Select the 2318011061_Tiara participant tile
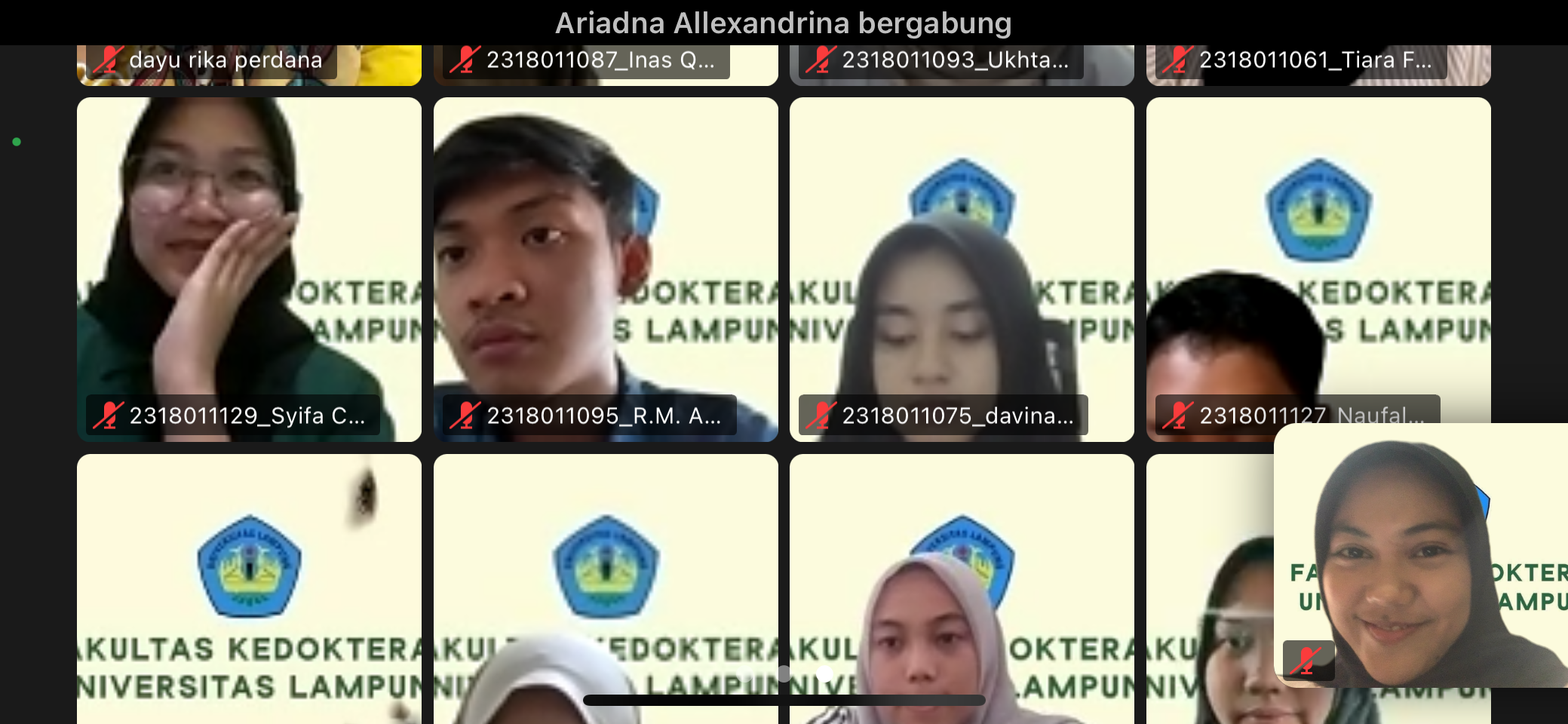Image resolution: width=1568 pixels, height=724 pixels. (x=1318, y=65)
